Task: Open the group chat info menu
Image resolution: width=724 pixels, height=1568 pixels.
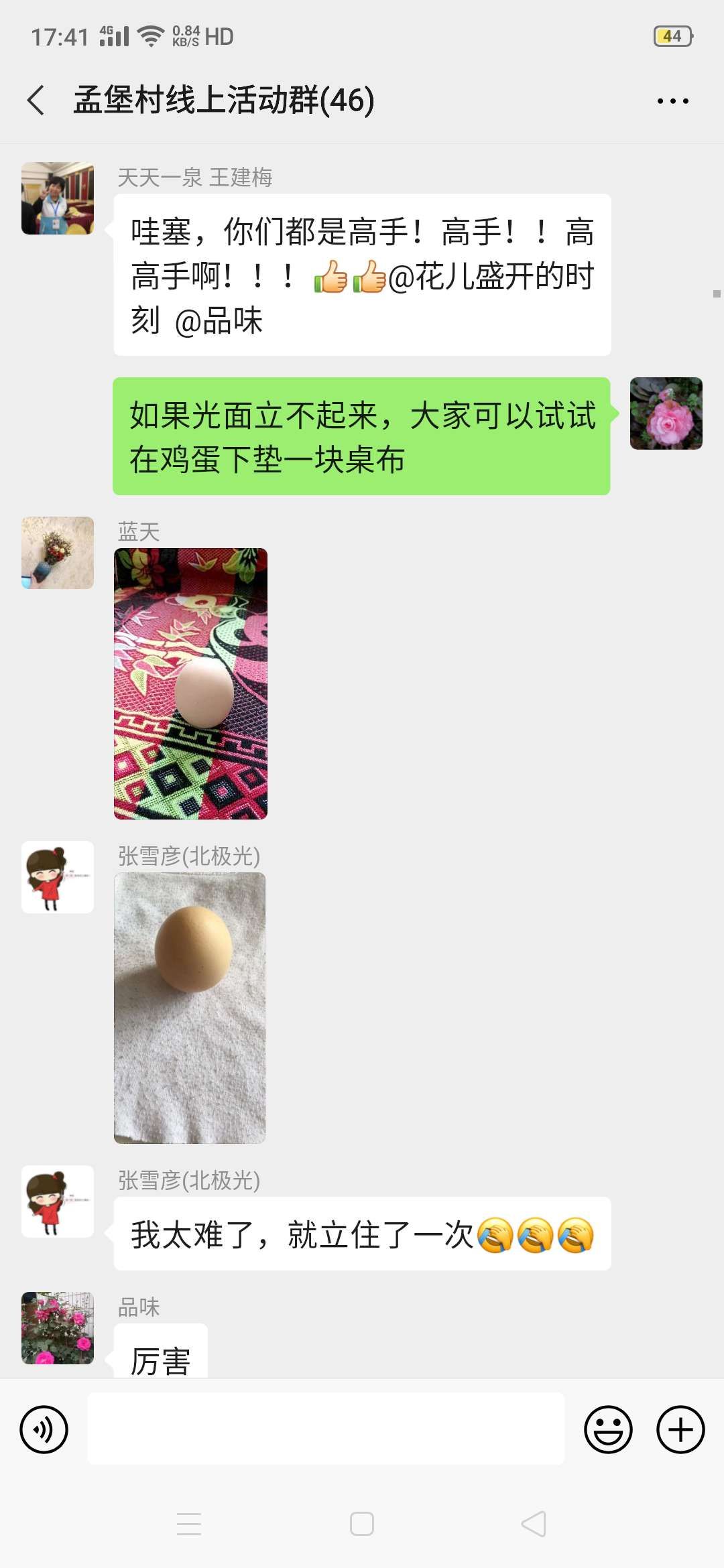Action: coord(672,101)
